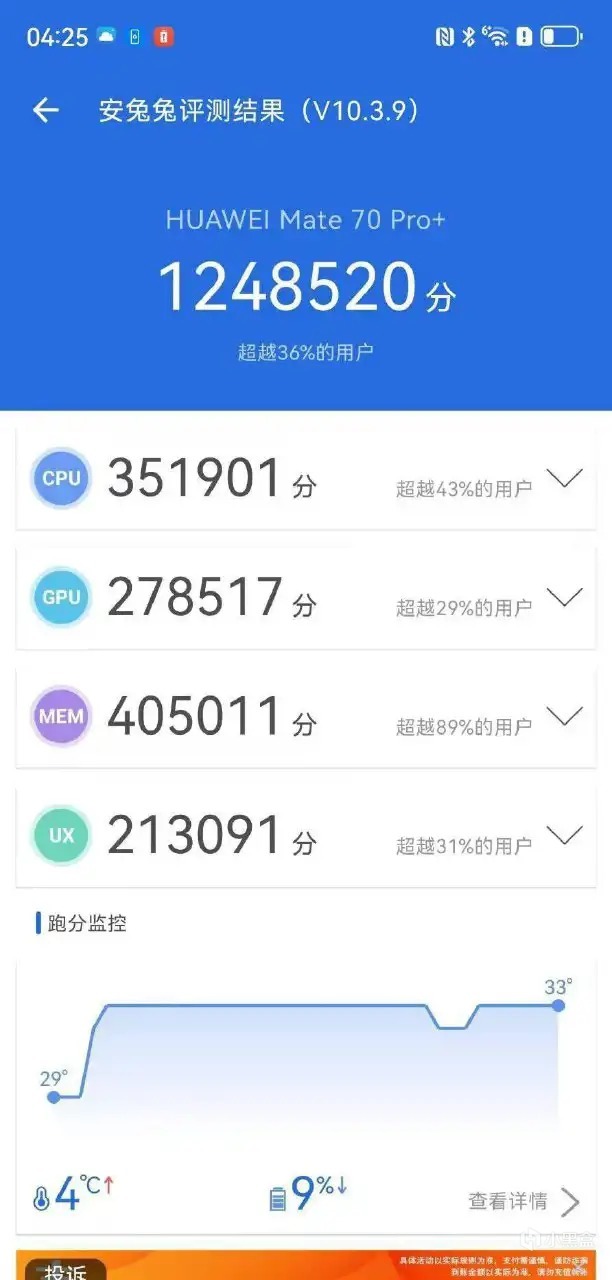Open 查看详情 for benchmark monitoring

(x=523, y=1201)
